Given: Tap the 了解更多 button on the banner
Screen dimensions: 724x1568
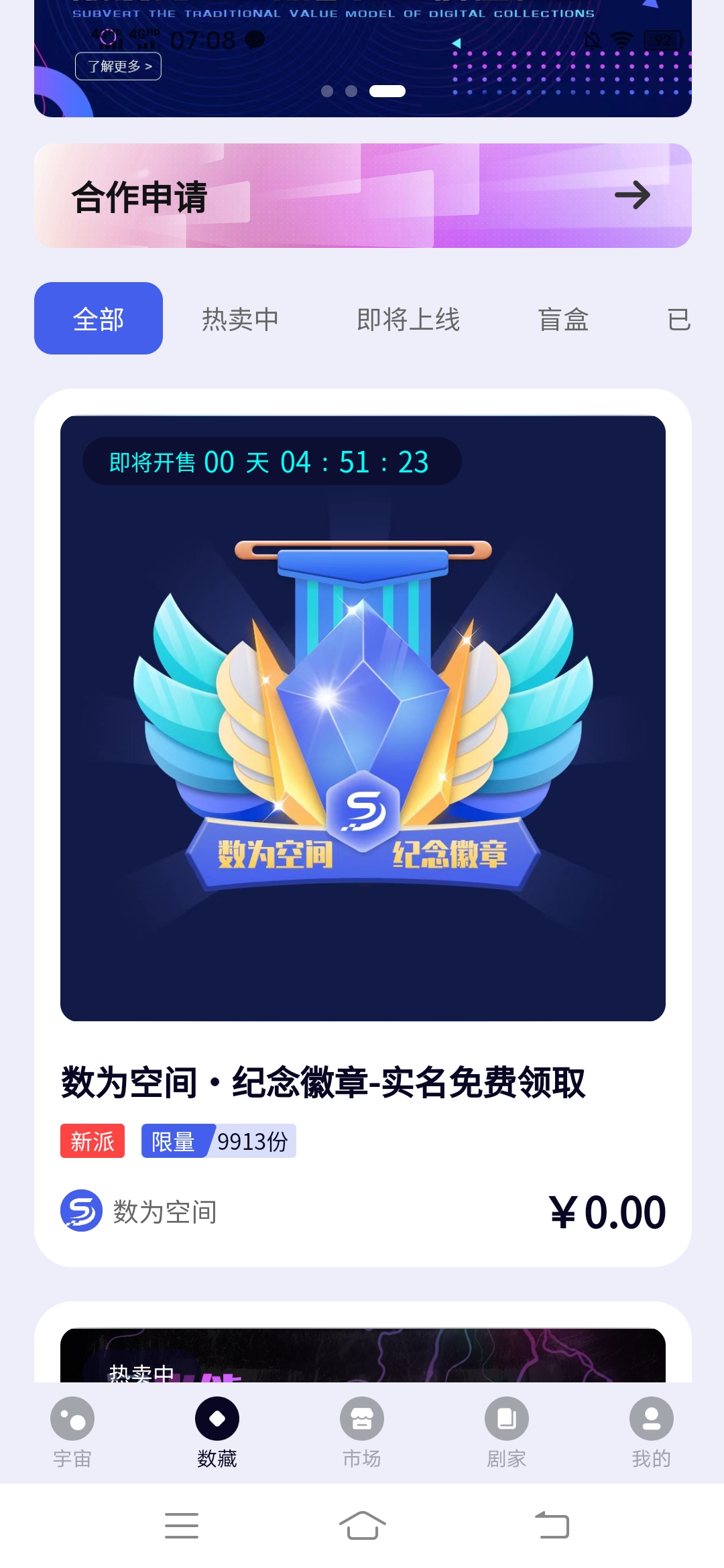Looking at the screenshot, I should 118,66.
